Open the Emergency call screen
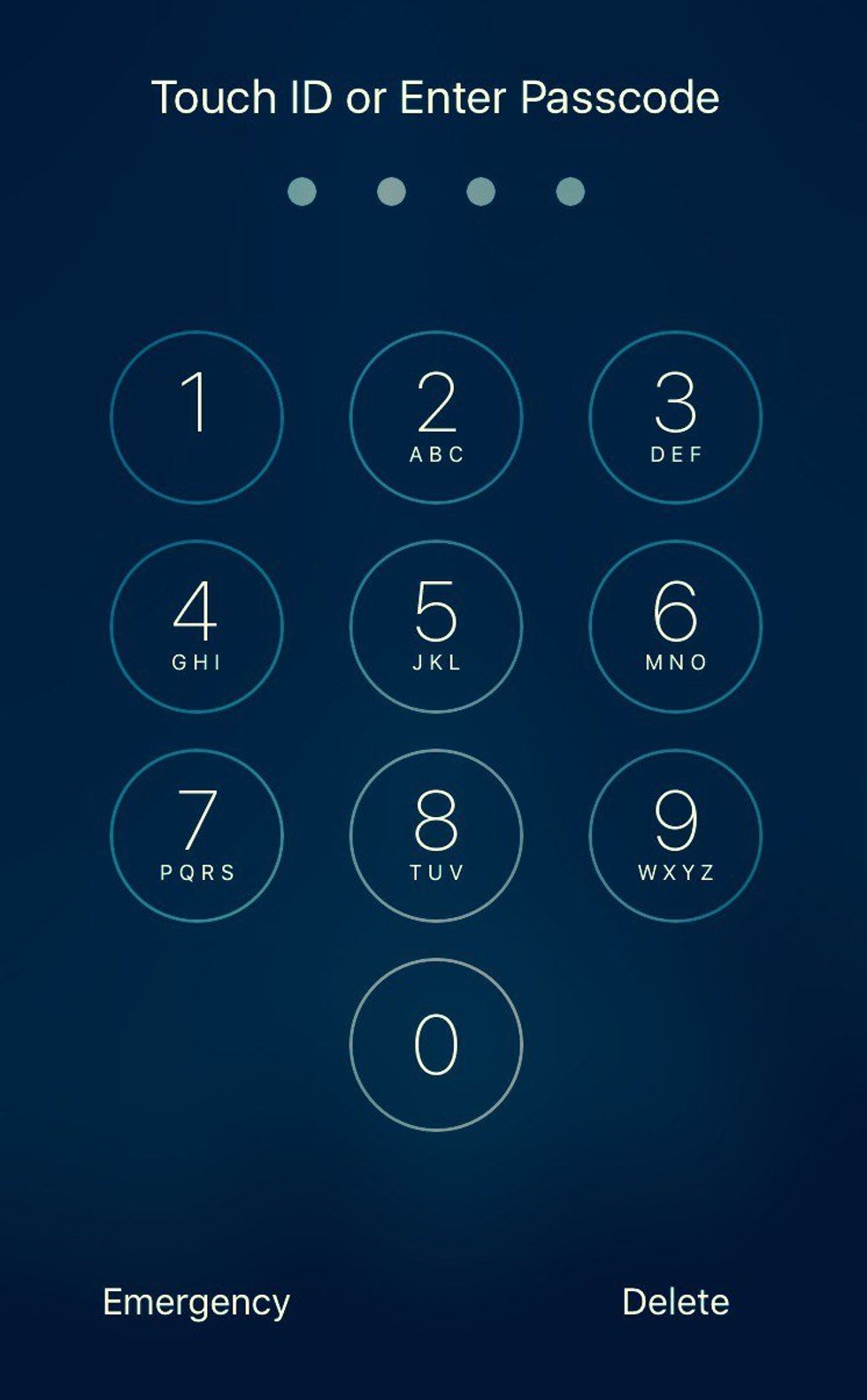The width and height of the screenshot is (867, 1400). [x=196, y=1302]
